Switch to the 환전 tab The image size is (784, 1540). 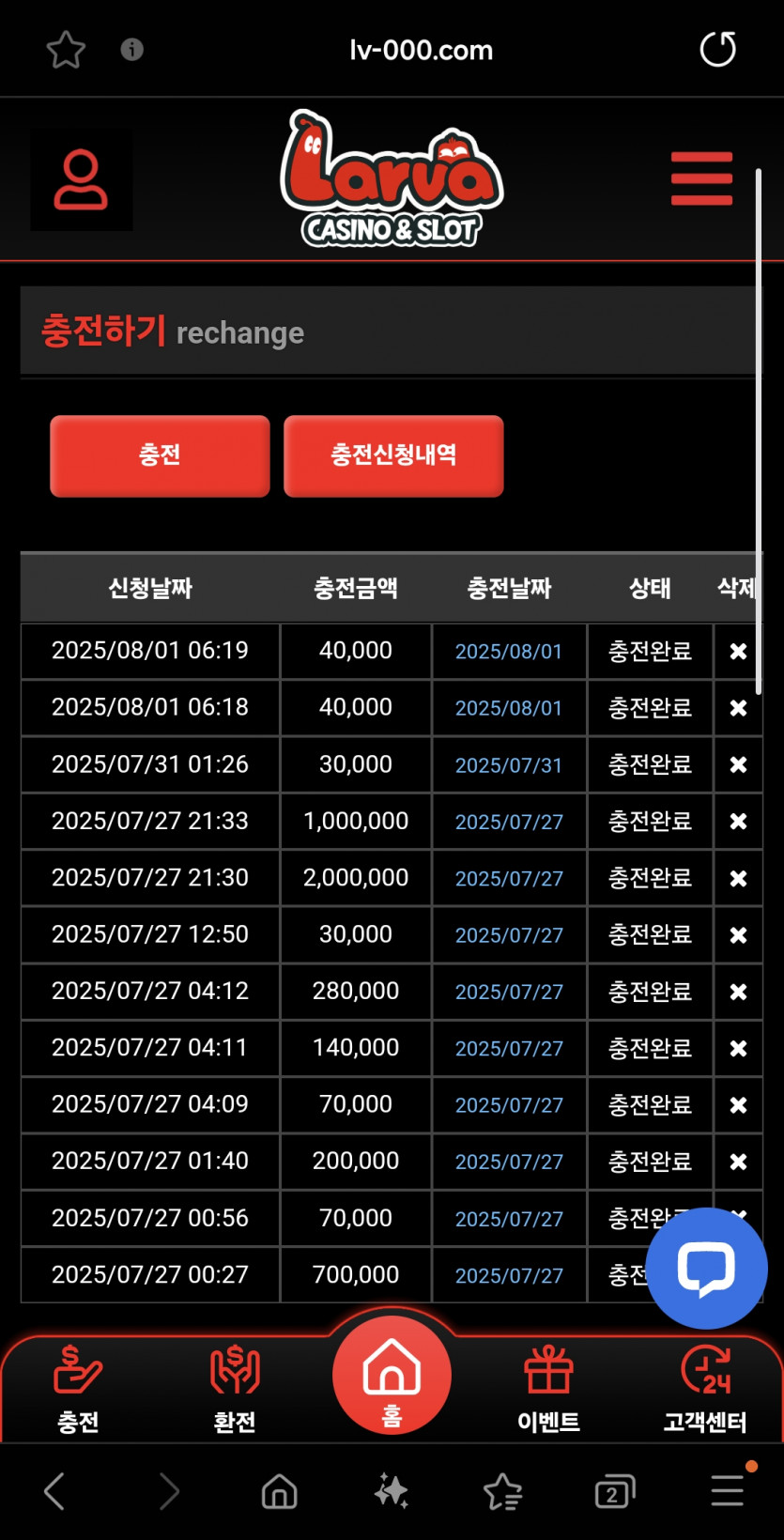pos(235,1390)
